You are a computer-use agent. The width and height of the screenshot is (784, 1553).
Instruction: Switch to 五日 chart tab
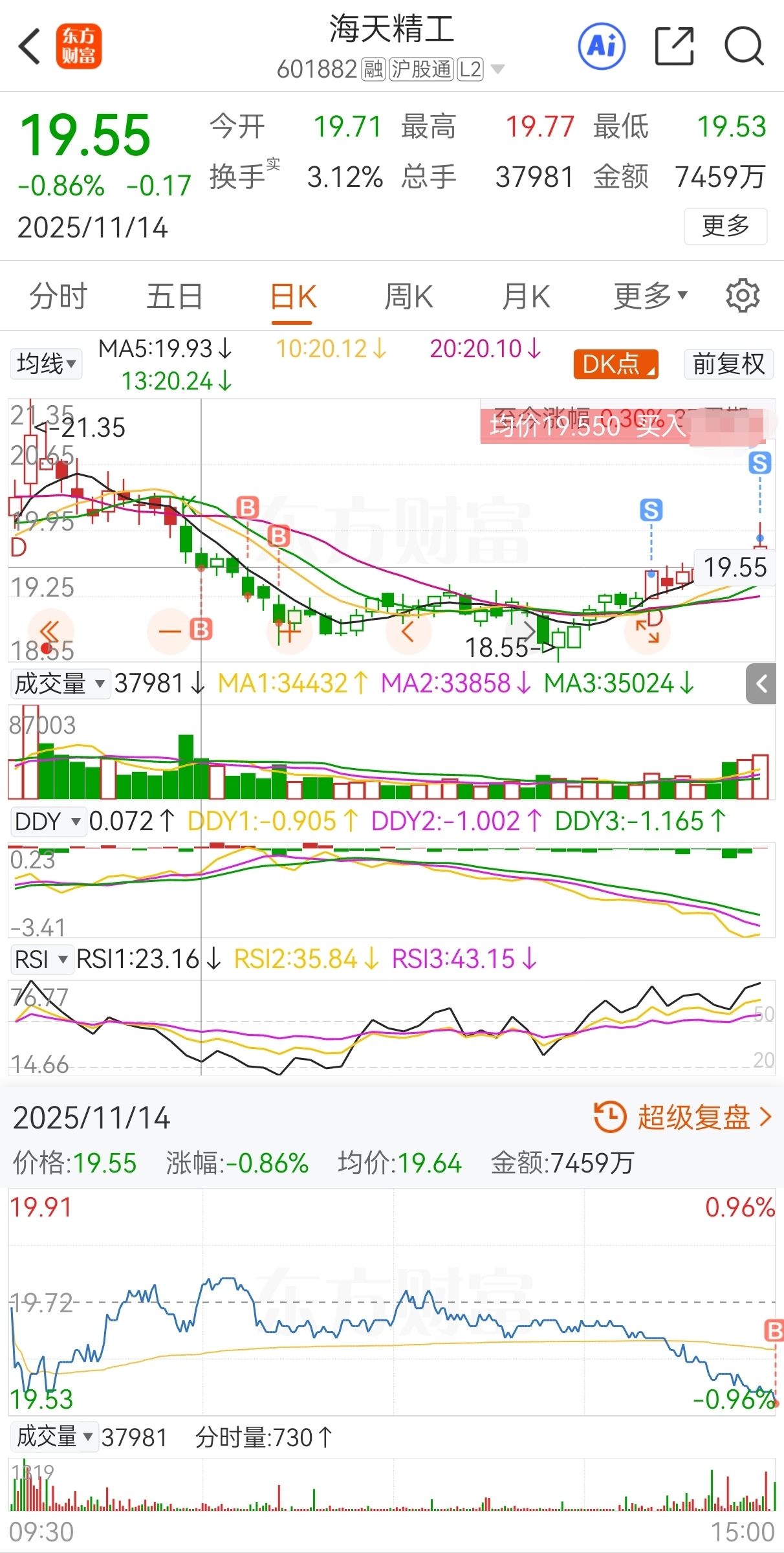[x=175, y=297]
